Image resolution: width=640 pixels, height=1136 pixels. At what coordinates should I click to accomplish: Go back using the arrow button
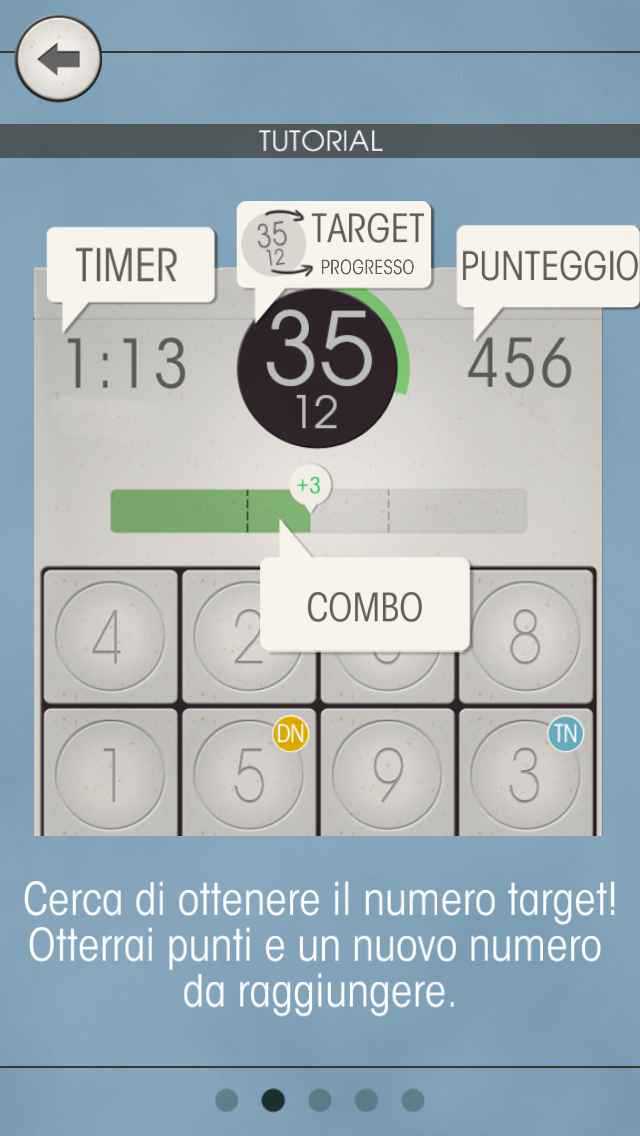point(59,59)
